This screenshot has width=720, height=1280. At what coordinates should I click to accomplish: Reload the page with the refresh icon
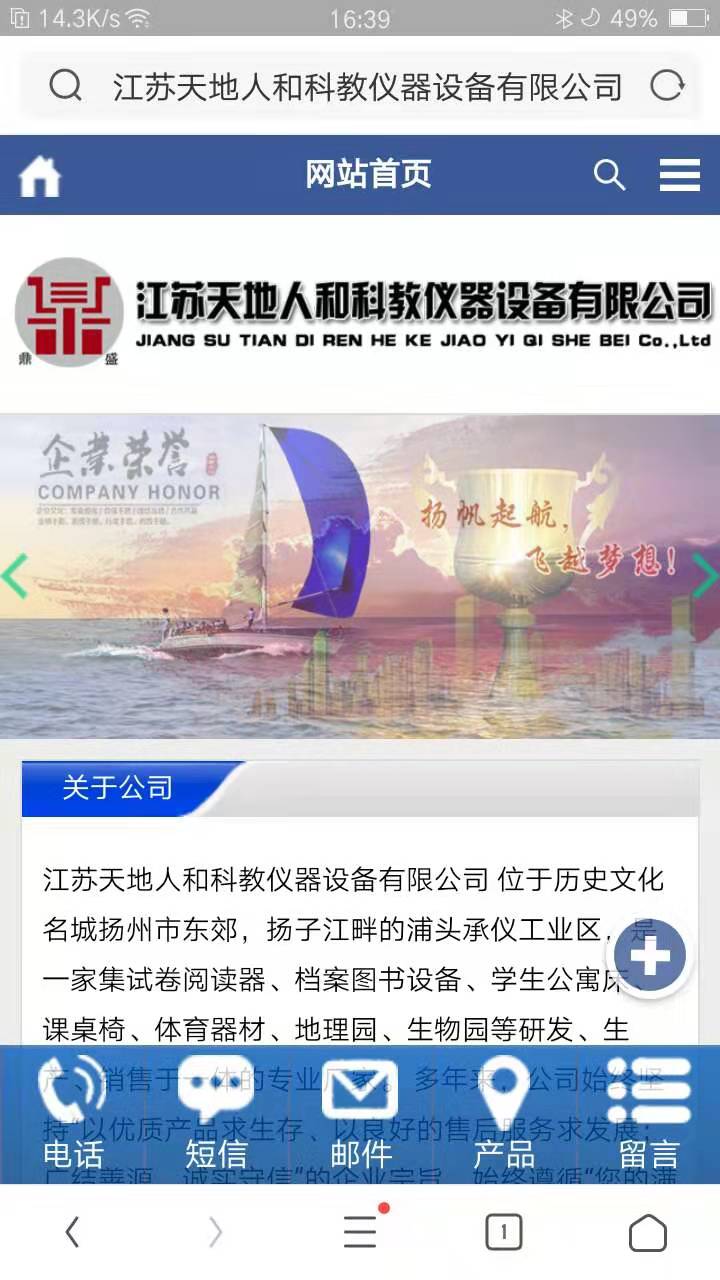coord(667,86)
